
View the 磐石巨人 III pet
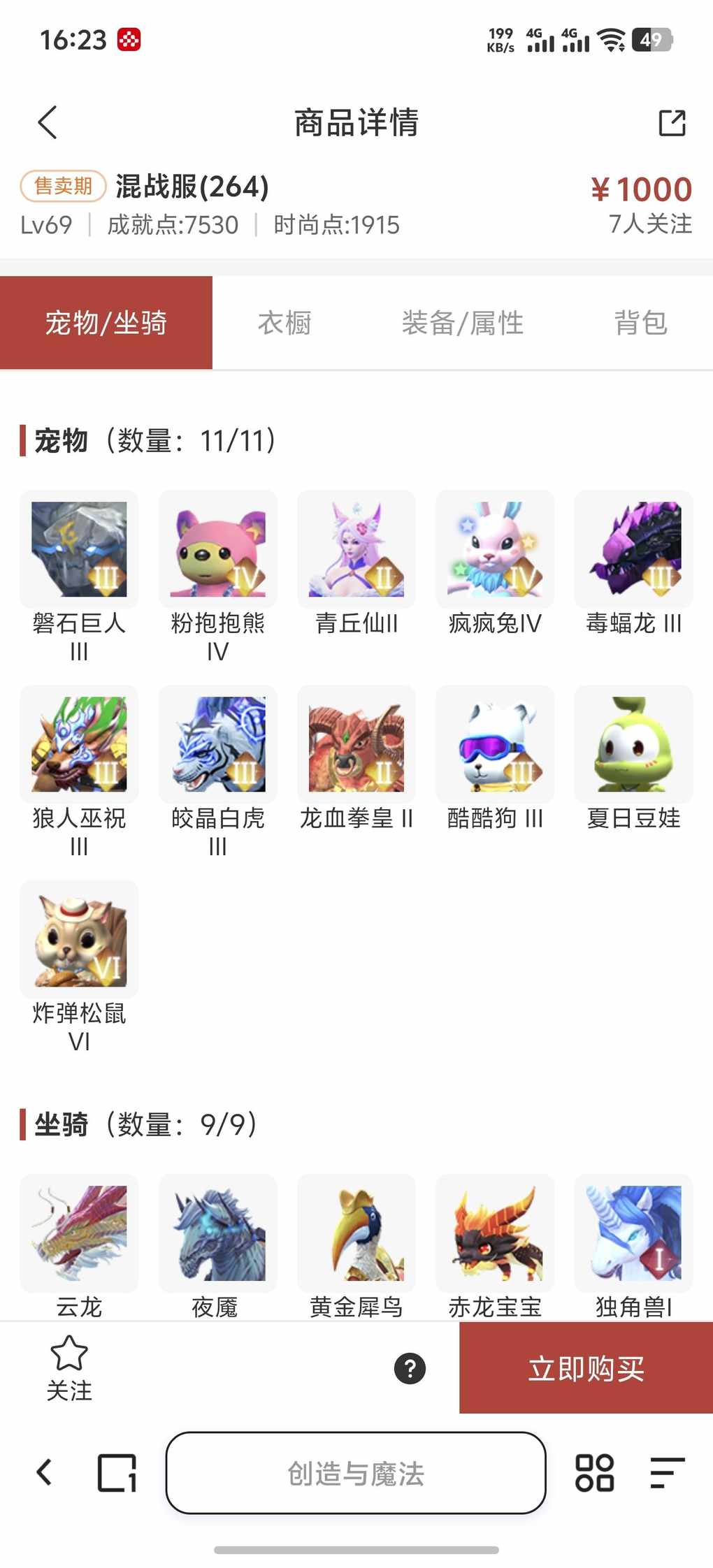tap(79, 549)
